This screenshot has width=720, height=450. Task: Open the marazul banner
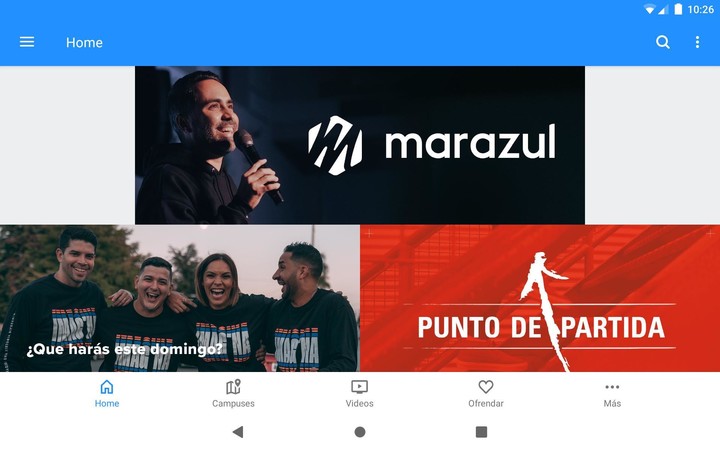pyautogui.click(x=360, y=145)
